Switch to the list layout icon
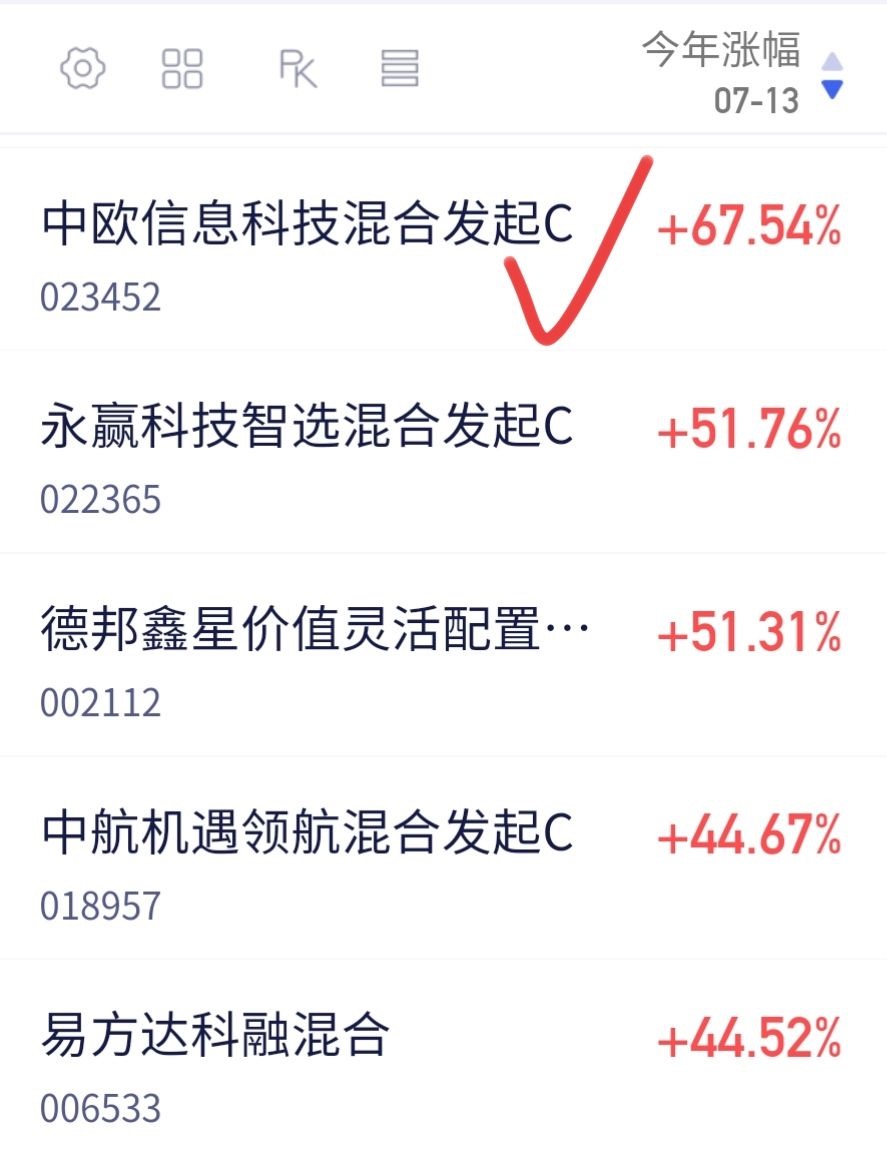Screen dimensions: 887x1152 tap(400, 68)
